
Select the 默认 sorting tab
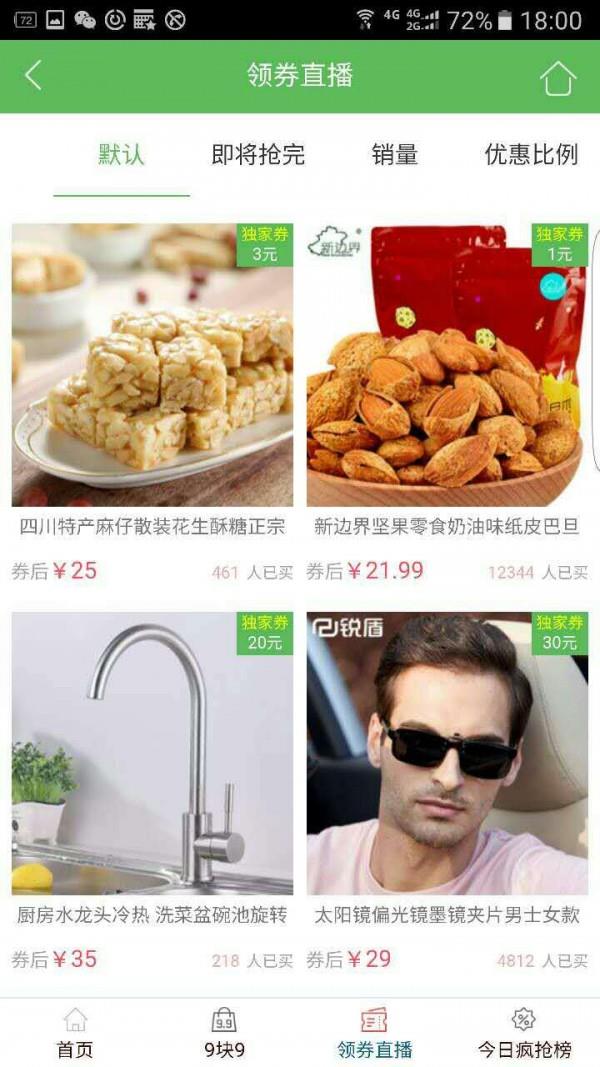coord(121,155)
